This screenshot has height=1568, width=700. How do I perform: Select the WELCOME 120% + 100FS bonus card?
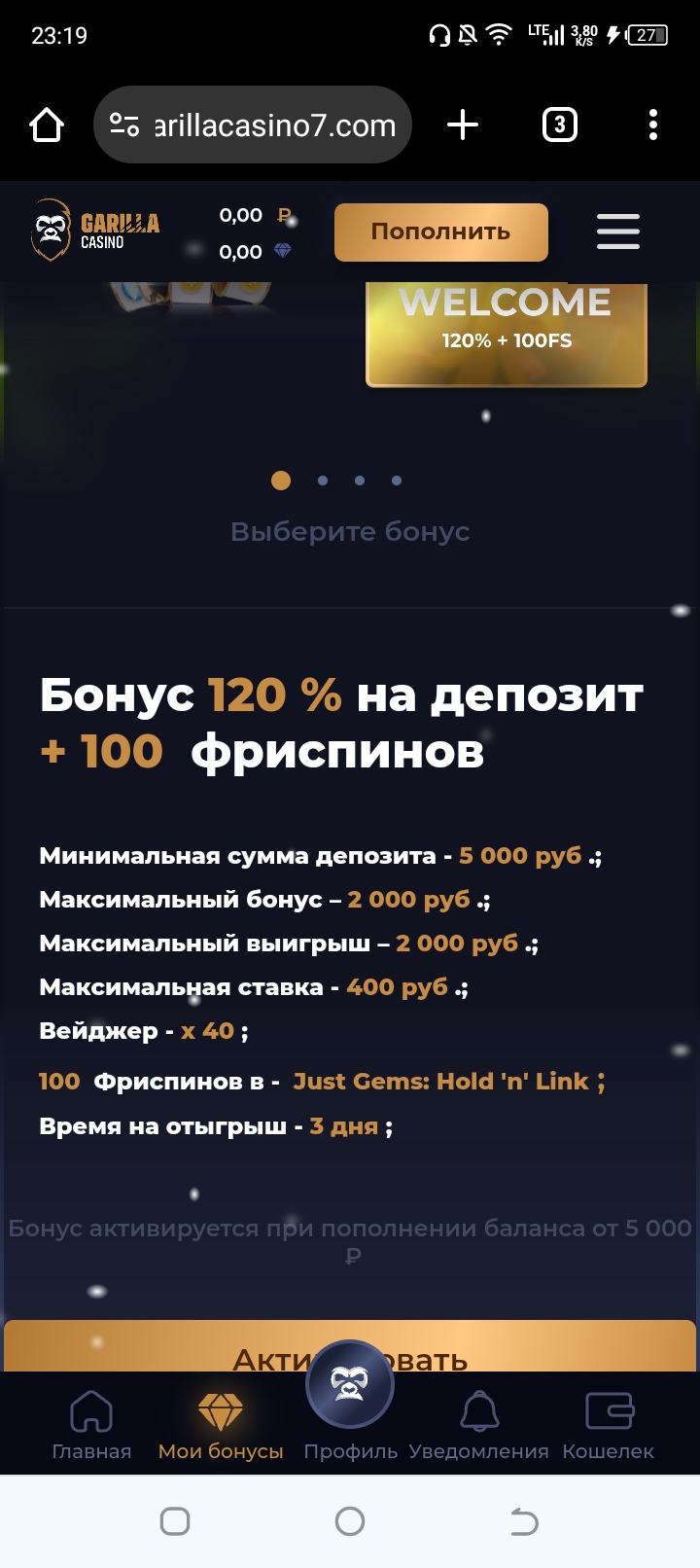click(507, 335)
